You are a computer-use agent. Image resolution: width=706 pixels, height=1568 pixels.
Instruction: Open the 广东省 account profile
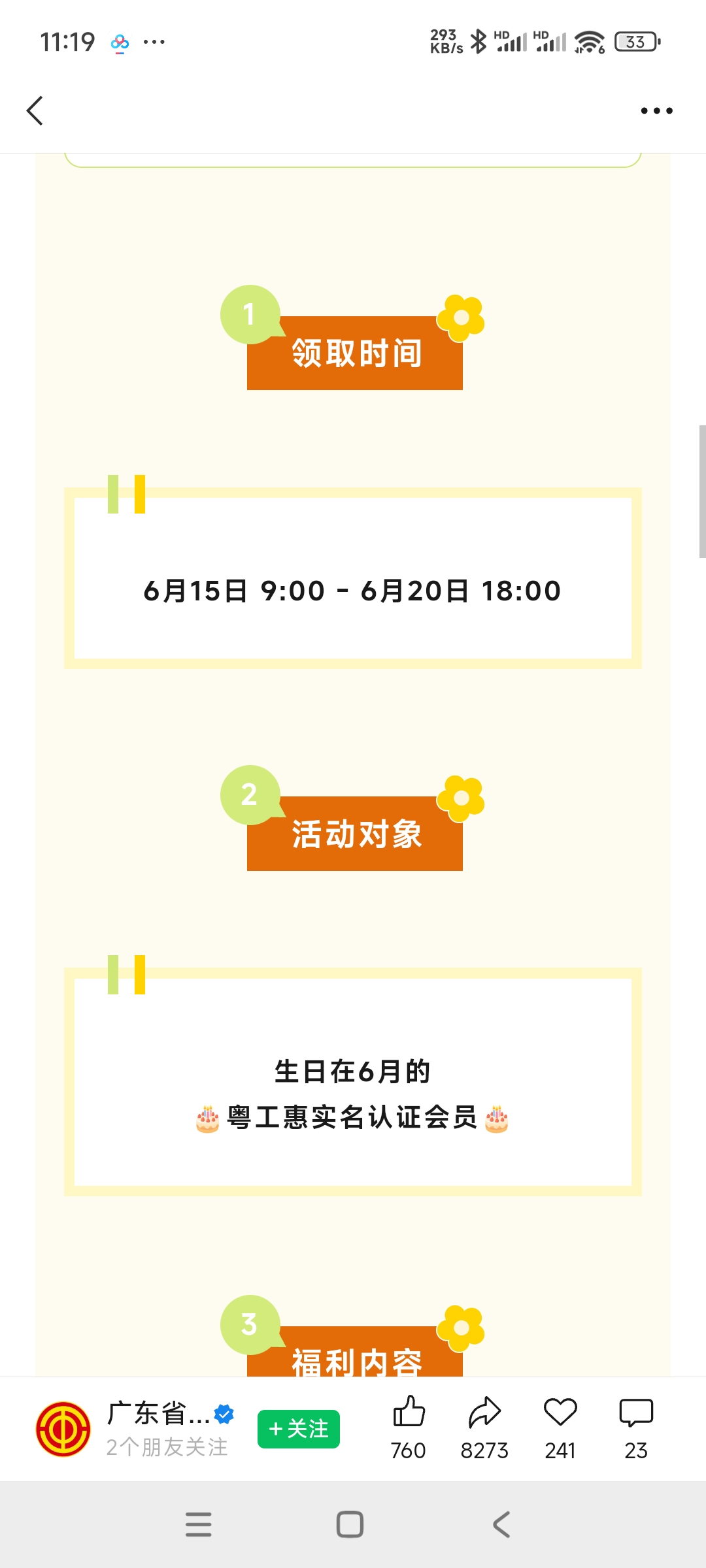tap(158, 1413)
